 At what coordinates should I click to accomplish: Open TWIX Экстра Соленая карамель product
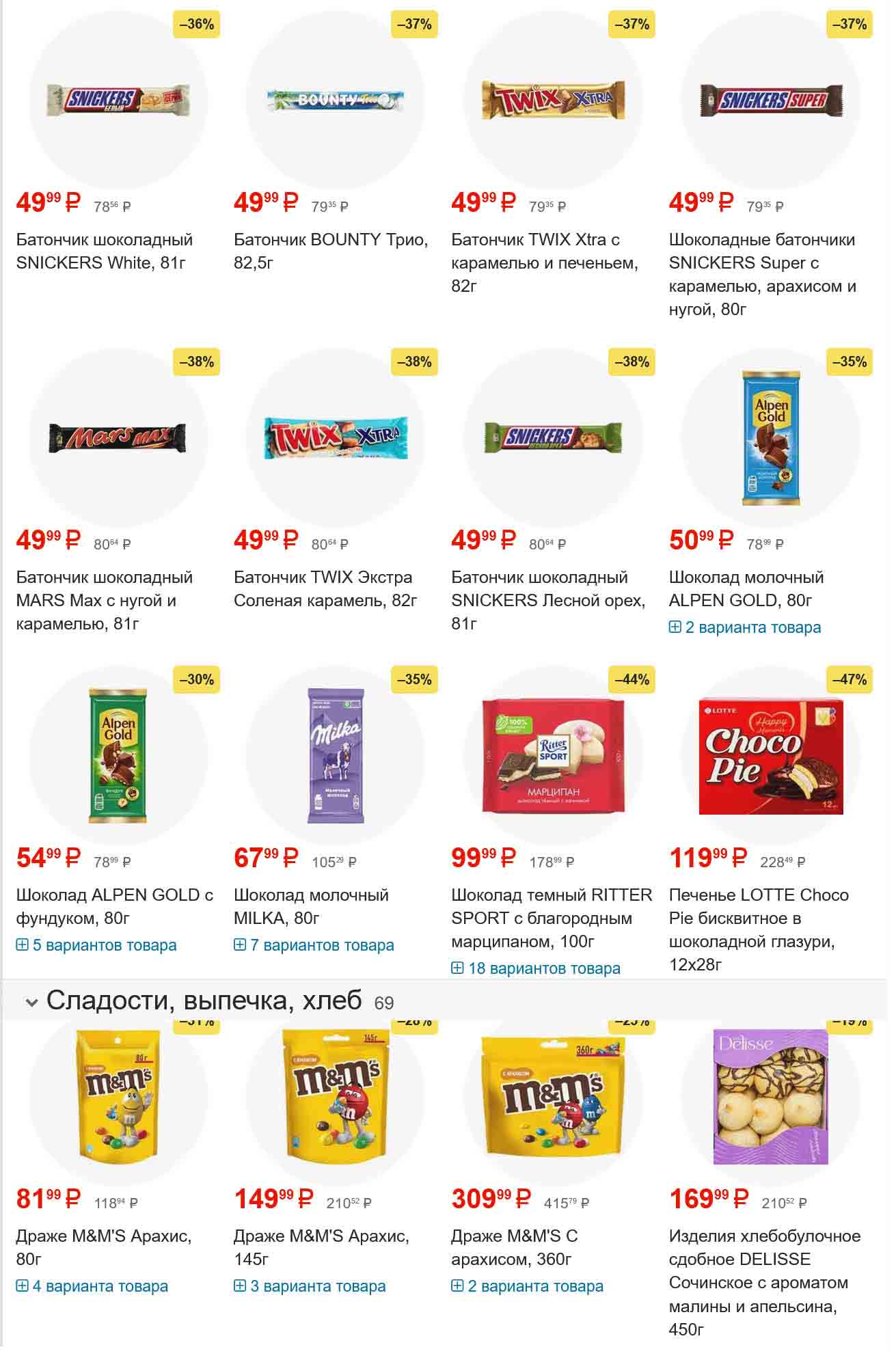pos(325,588)
